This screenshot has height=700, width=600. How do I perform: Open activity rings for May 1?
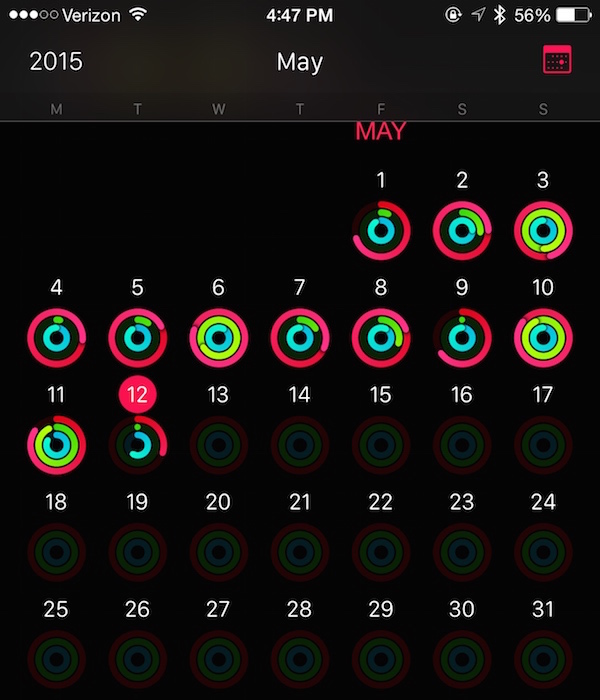point(381,230)
